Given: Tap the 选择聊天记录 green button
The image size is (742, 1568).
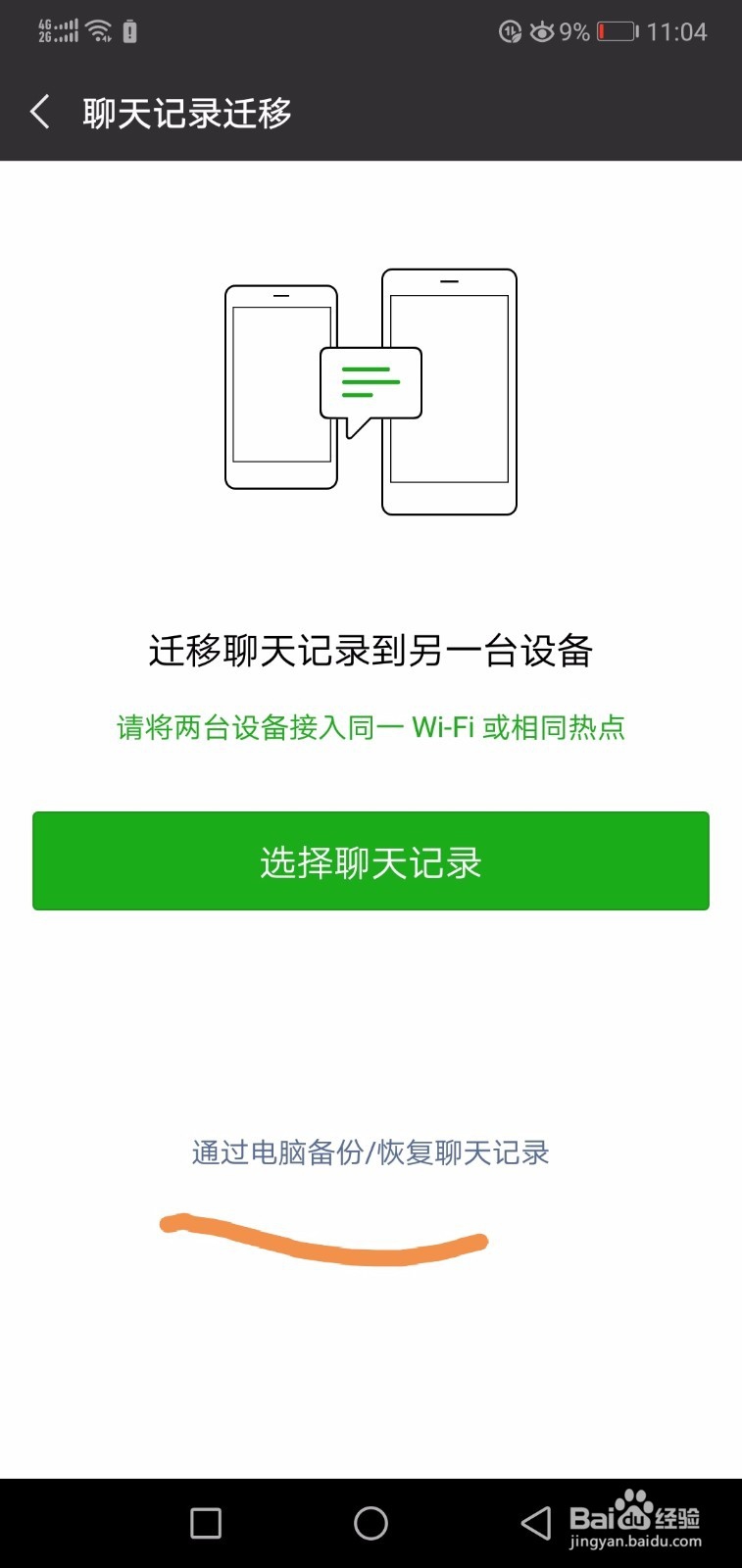Looking at the screenshot, I should pyautogui.click(x=371, y=860).
